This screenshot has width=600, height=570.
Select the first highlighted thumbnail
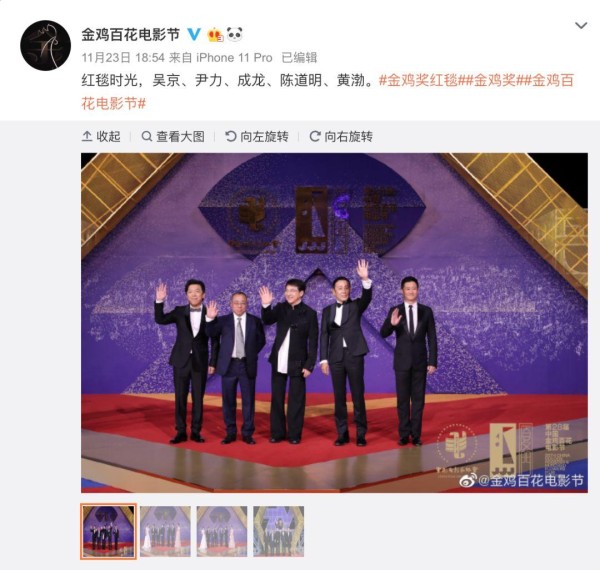tap(108, 530)
